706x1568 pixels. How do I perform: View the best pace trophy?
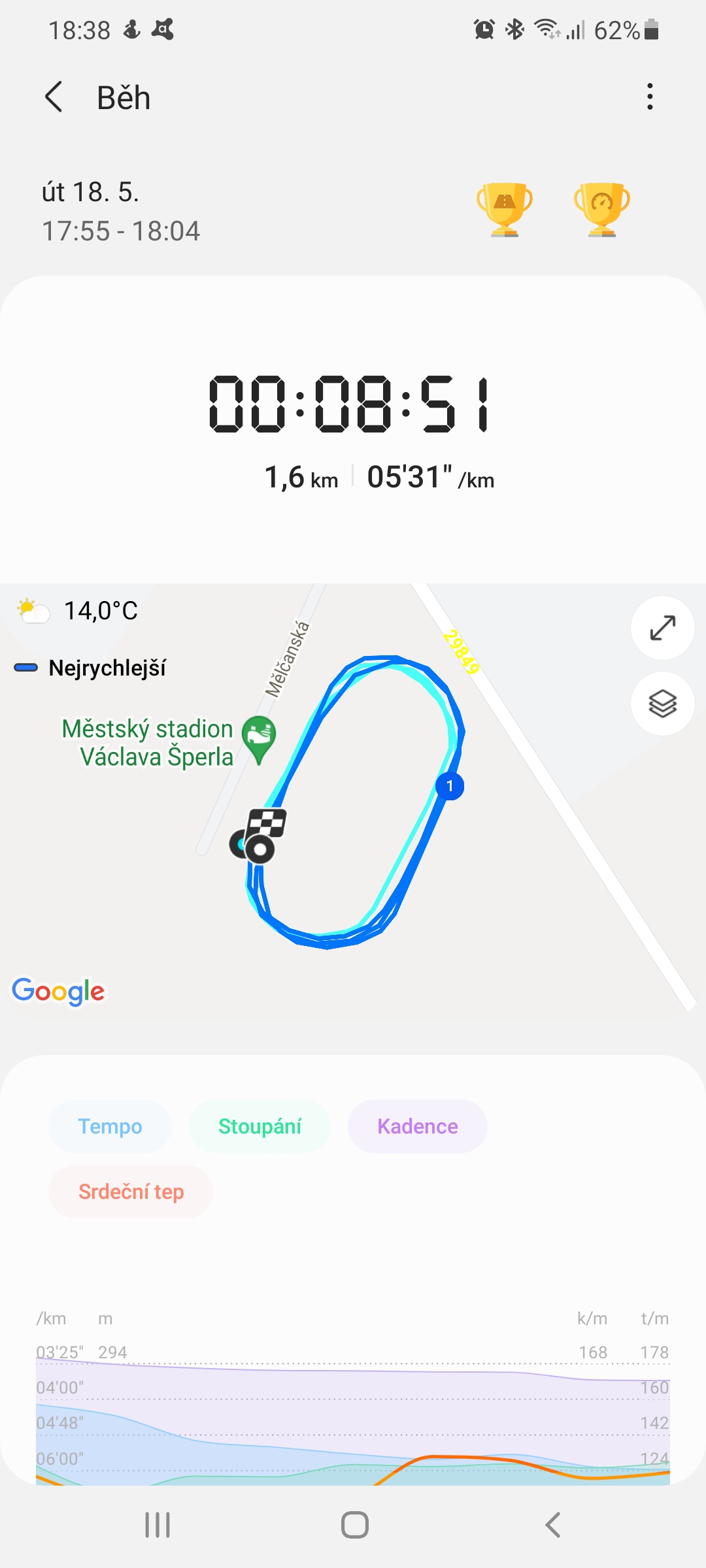pos(601,209)
